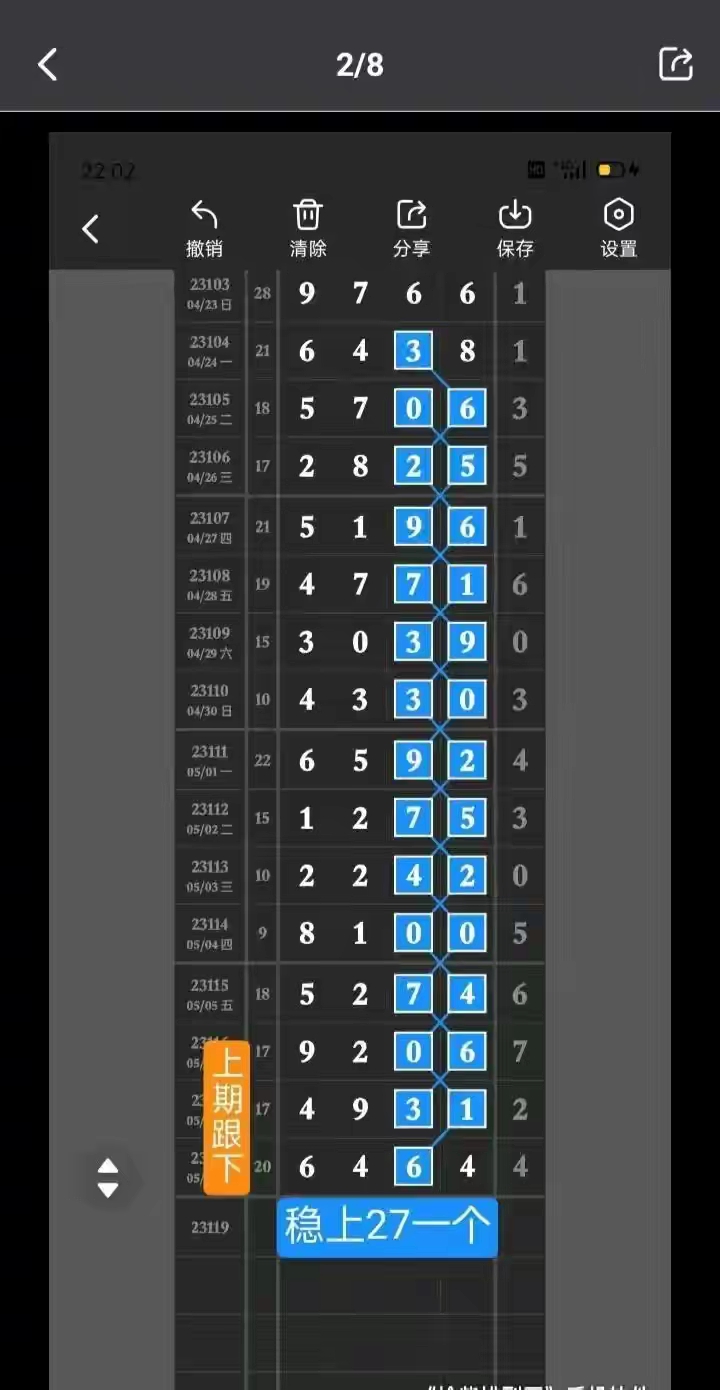The width and height of the screenshot is (720, 1390).
Task: Share this image
Action: click(x=676, y=65)
